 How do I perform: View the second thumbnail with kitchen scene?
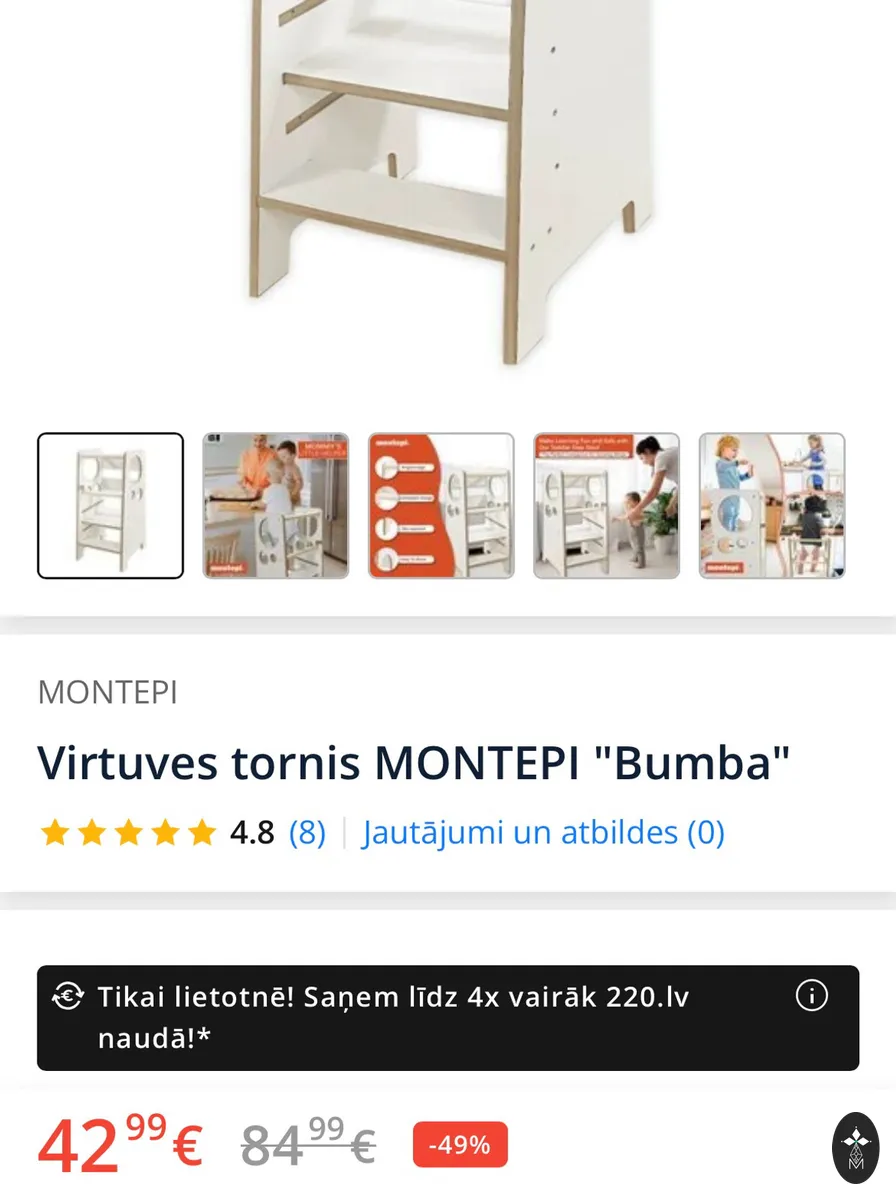point(276,506)
